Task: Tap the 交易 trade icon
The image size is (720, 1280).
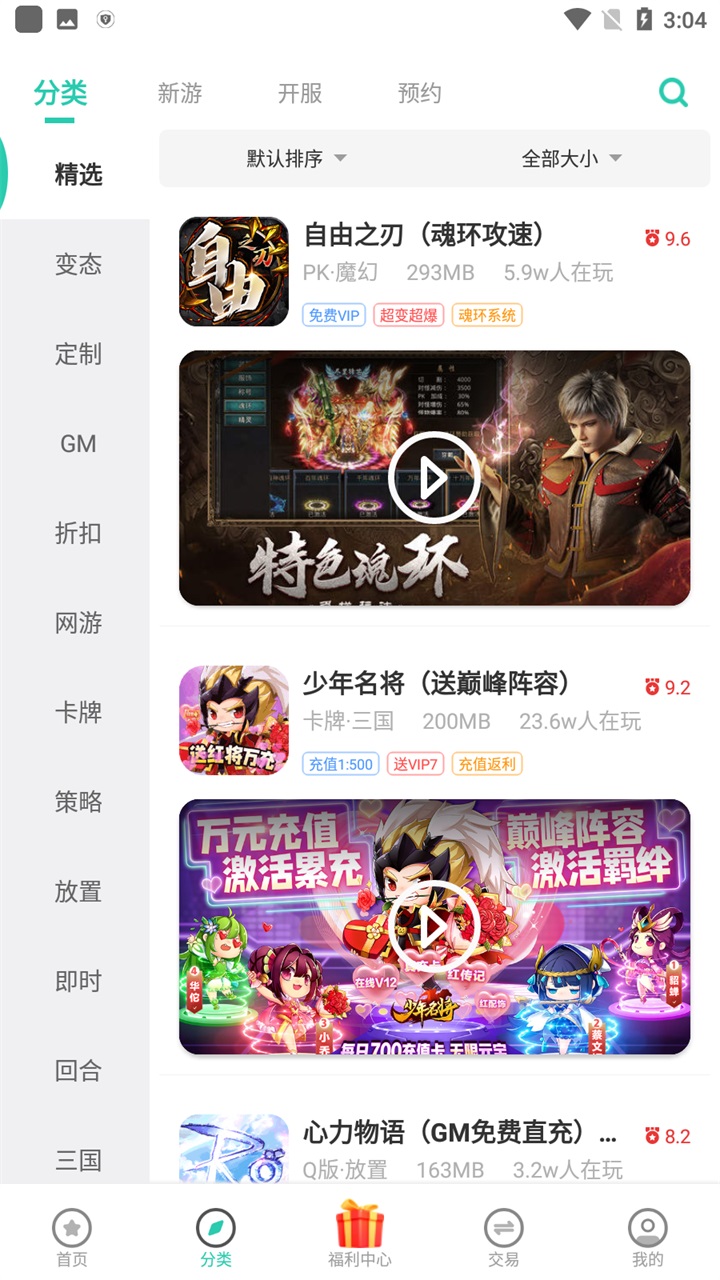Action: 504,1229
